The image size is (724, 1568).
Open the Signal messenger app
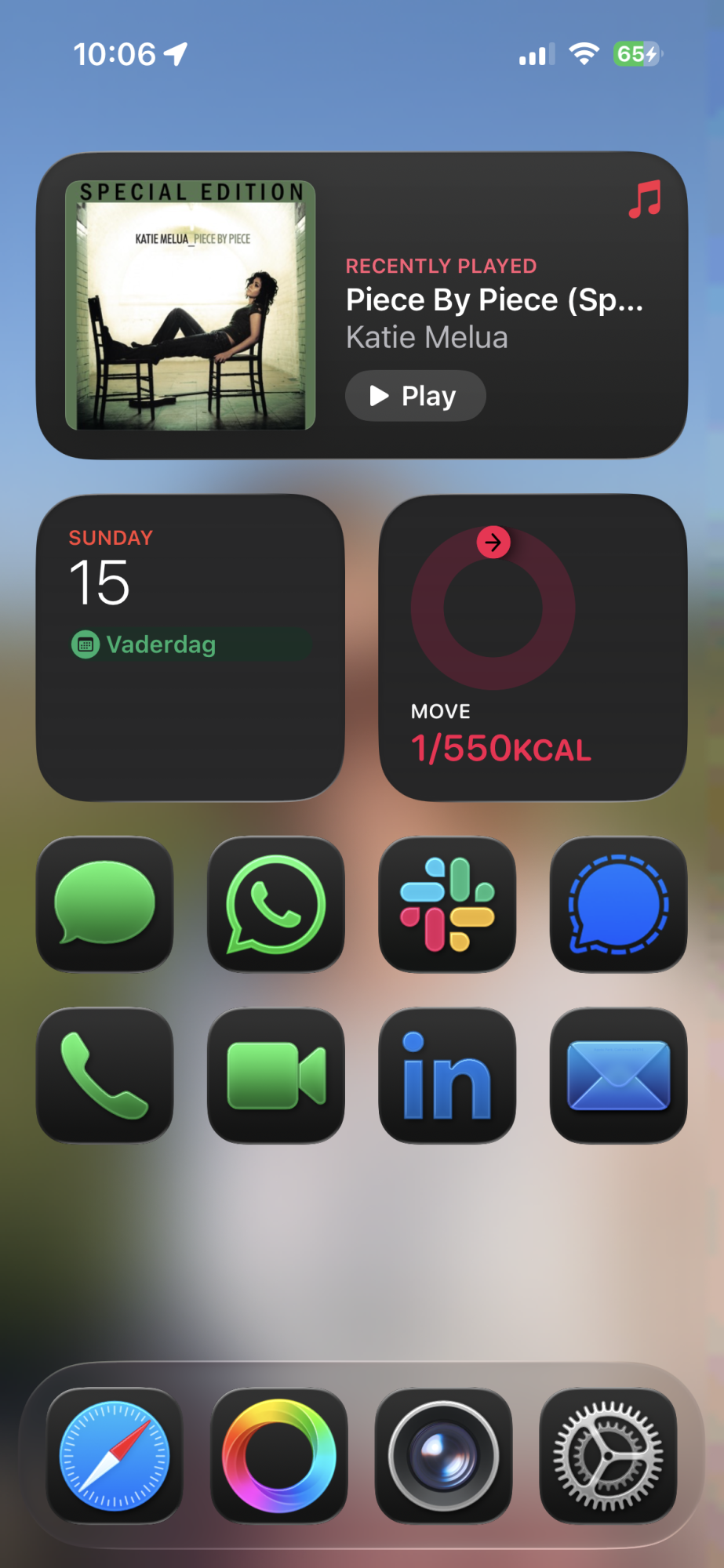[x=618, y=904]
